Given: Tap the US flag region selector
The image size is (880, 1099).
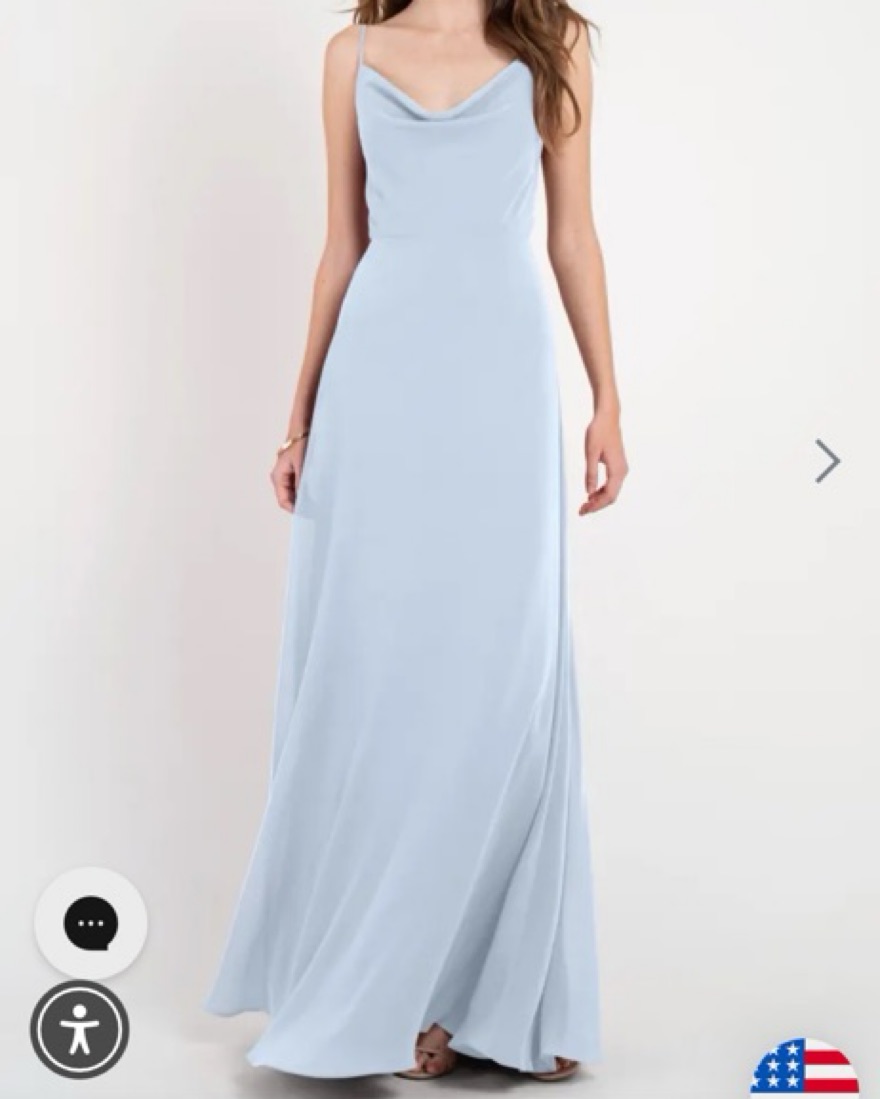Looking at the screenshot, I should 805,1070.
